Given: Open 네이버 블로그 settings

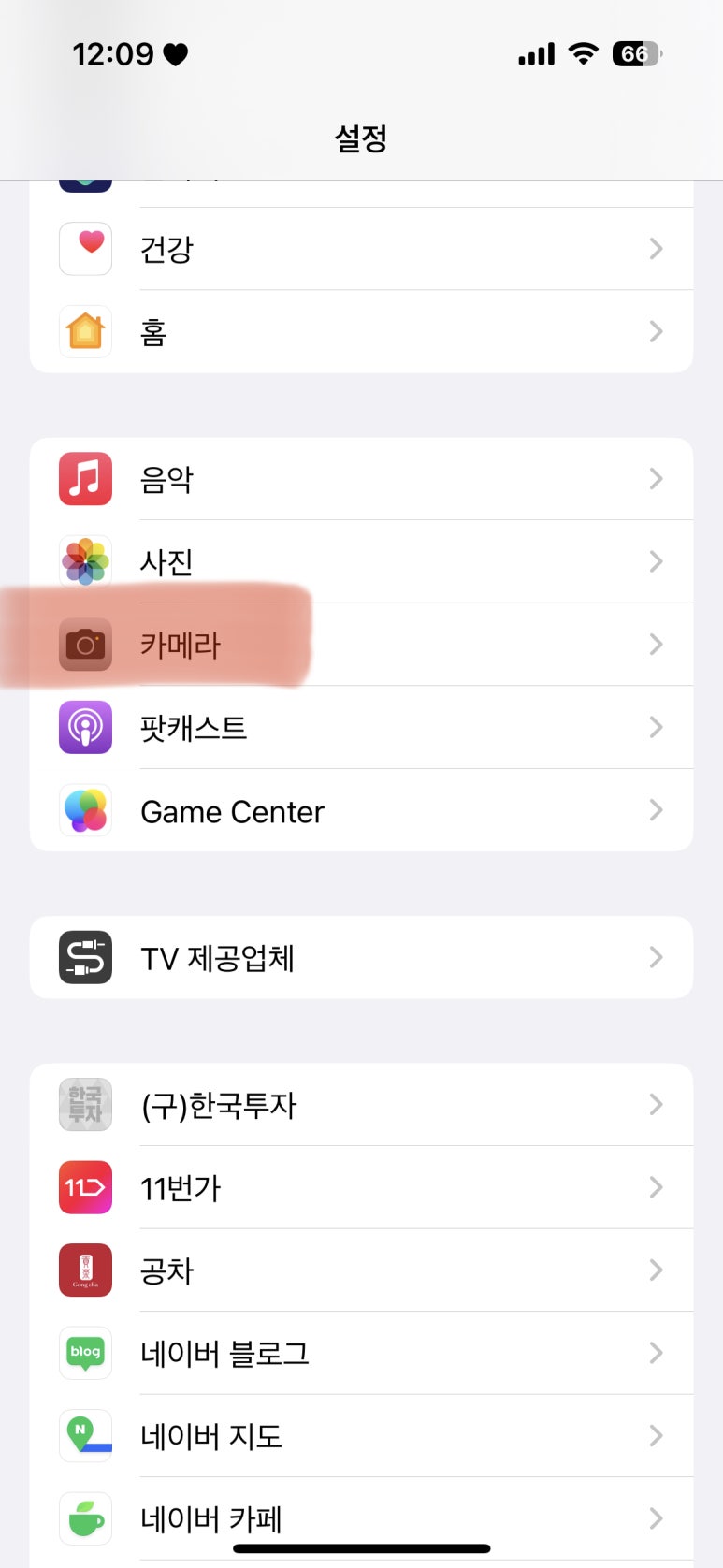Looking at the screenshot, I should point(361,1353).
